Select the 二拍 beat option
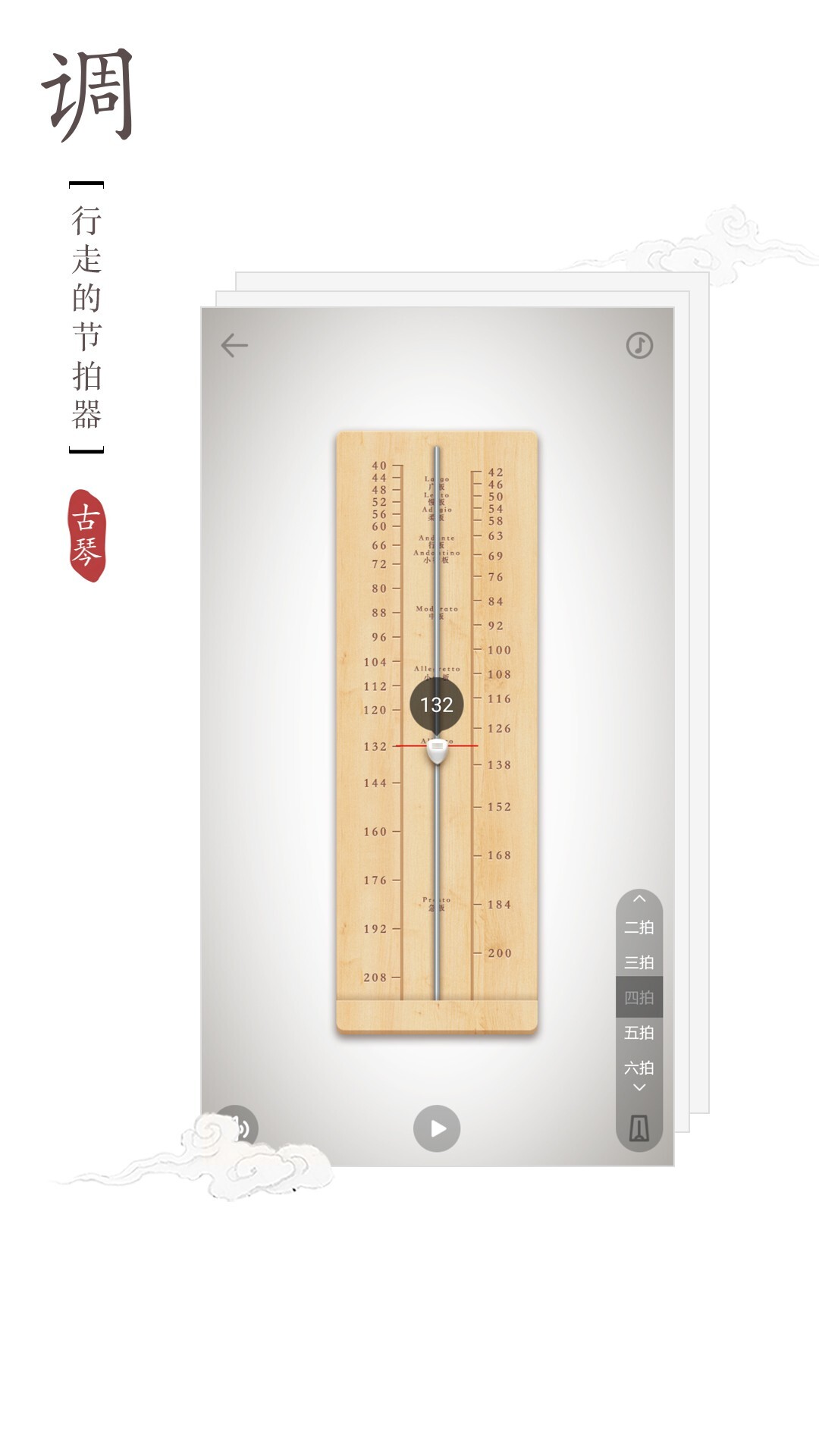 [x=641, y=927]
